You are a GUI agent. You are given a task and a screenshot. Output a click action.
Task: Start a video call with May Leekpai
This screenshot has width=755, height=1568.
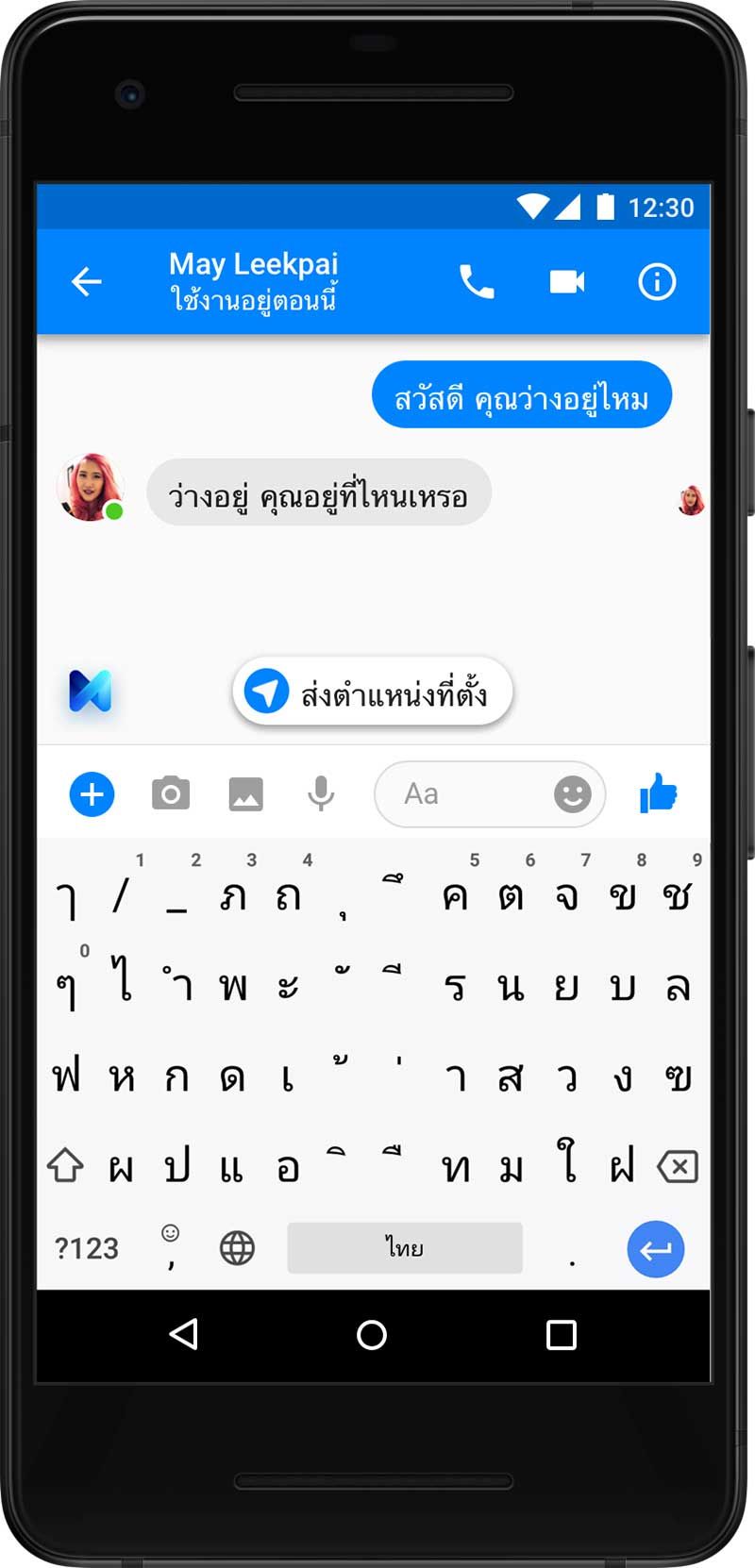point(566,281)
